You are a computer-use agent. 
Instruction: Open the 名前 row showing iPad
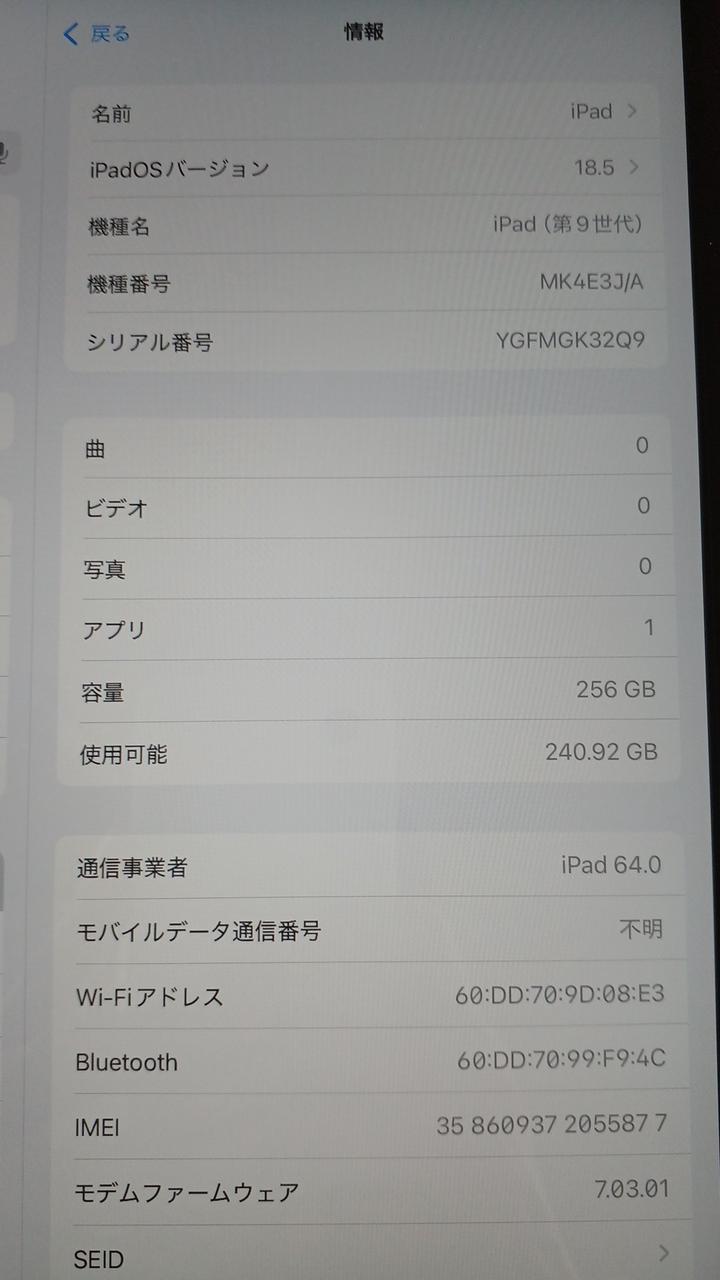pyautogui.click(x=365, y=113)
